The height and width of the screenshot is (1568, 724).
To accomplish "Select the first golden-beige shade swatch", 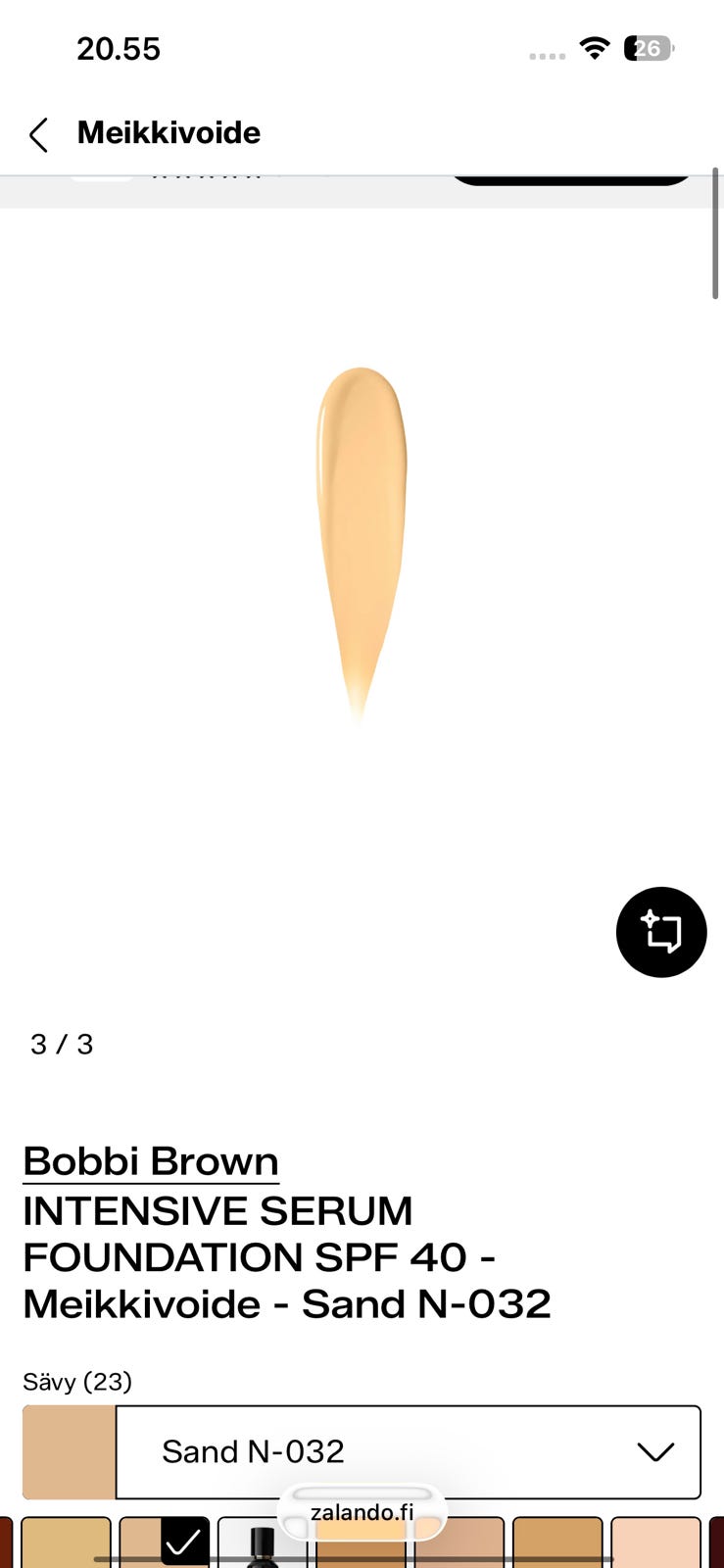I will pyautogui.click(x=66, y=1542).
